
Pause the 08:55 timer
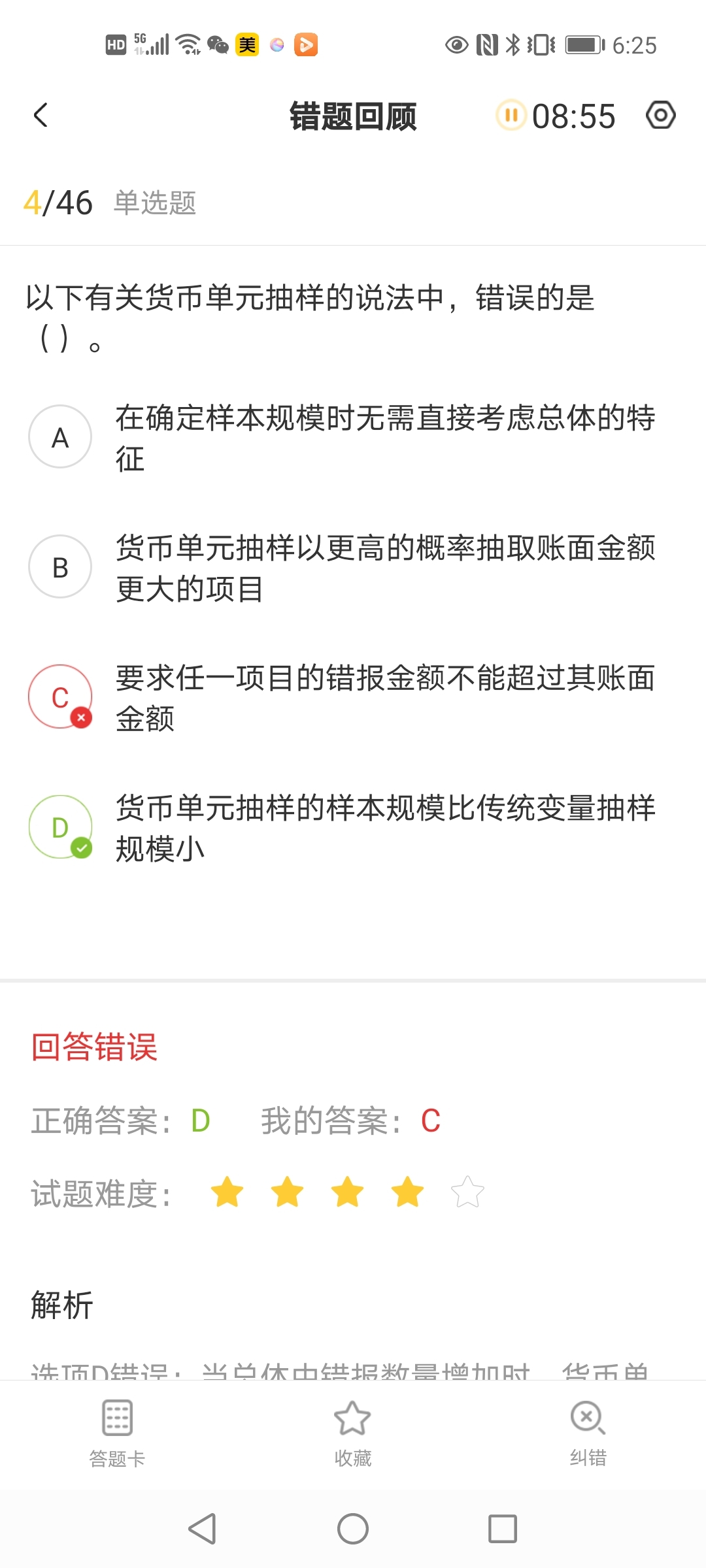pyautogui.click(x=511, y=116)
